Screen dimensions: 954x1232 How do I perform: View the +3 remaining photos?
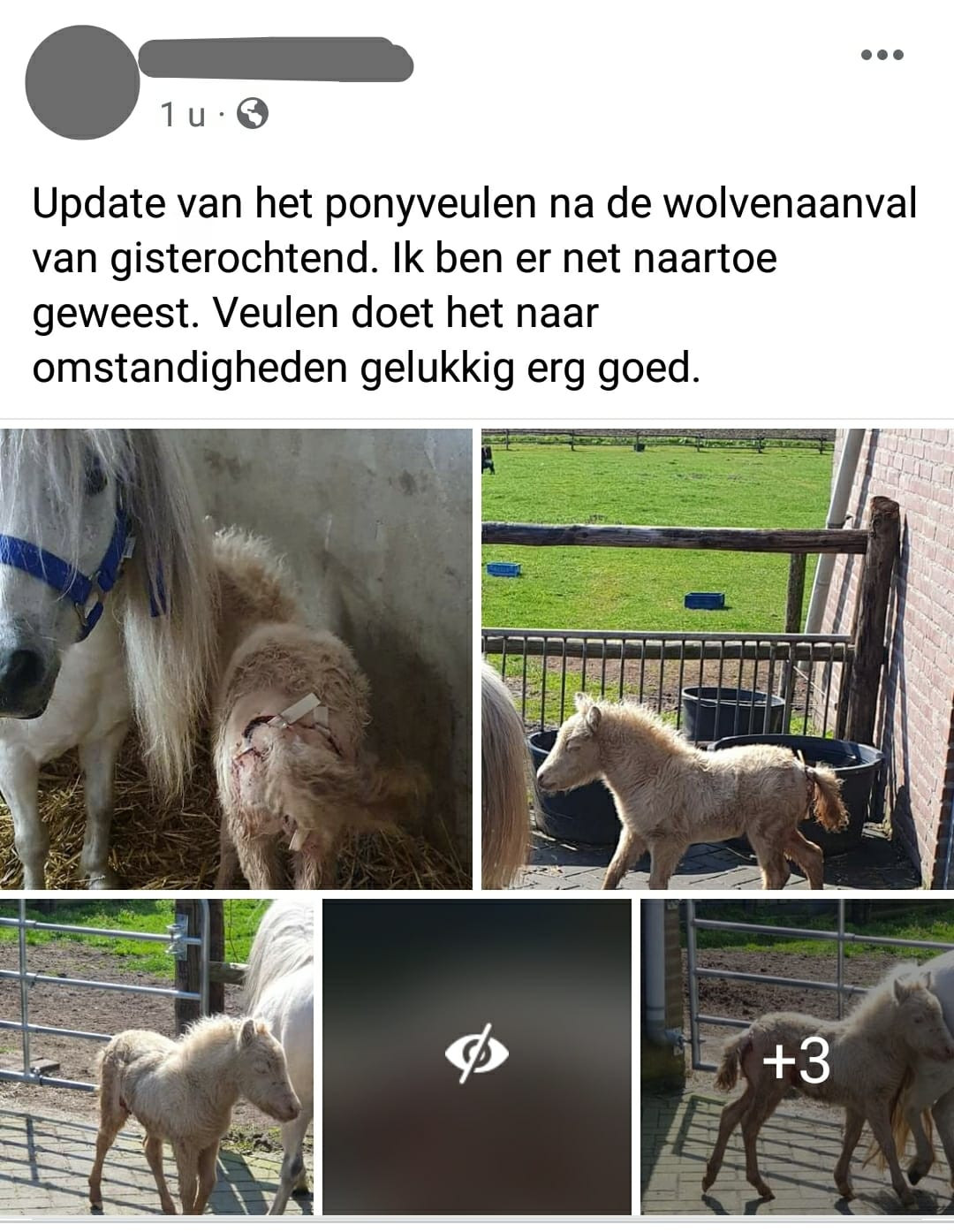click(x=797, y=1058)
